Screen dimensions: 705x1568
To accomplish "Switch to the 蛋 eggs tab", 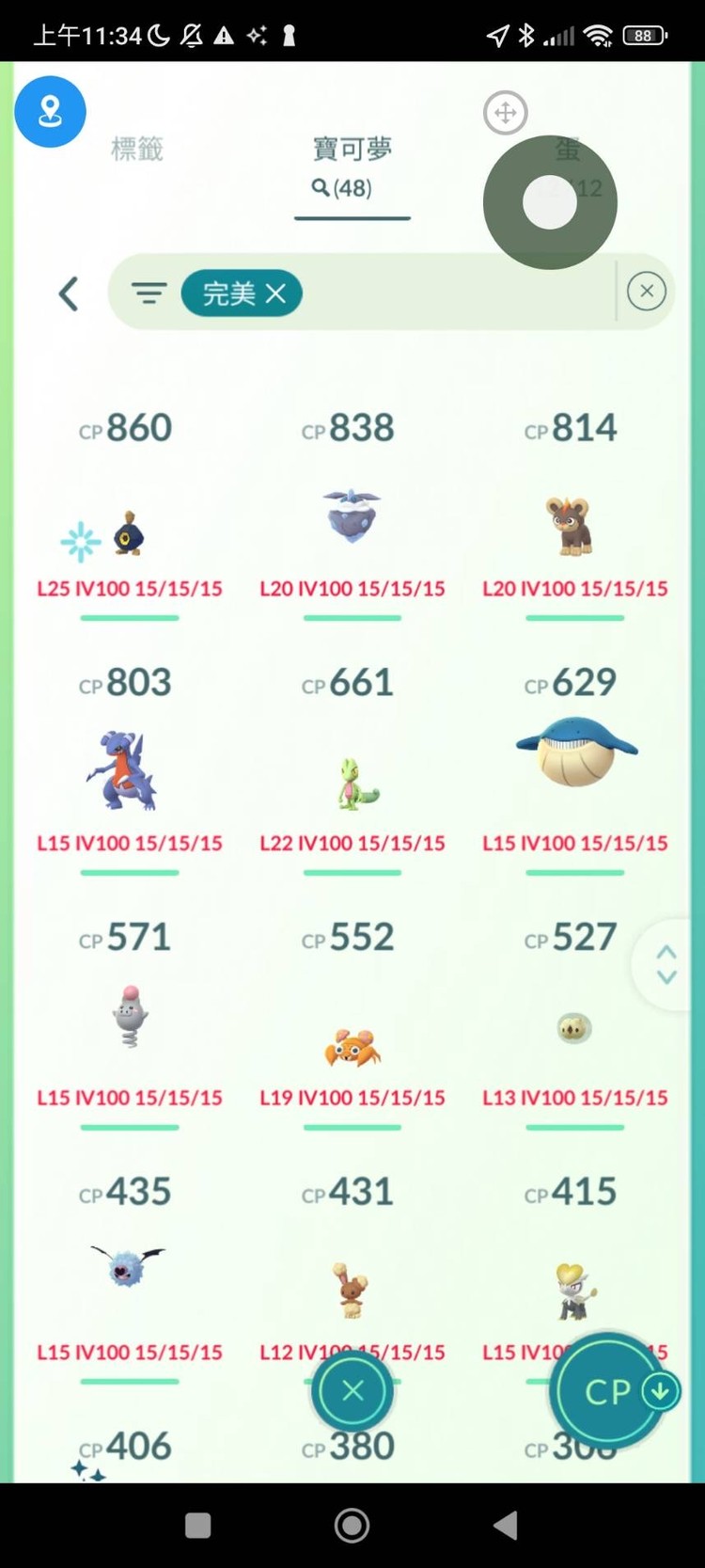I will [568, 150].
